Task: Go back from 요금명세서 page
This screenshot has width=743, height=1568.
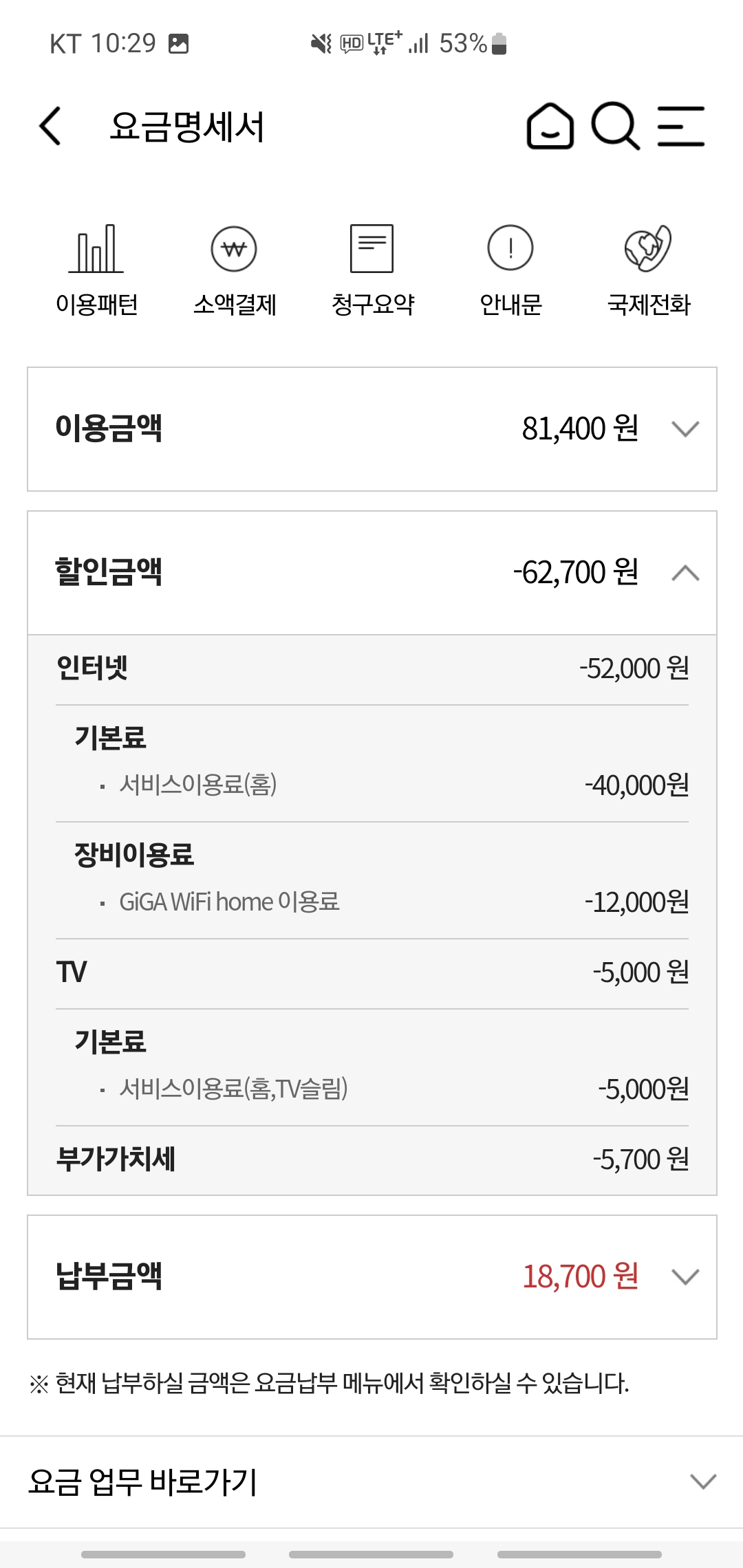Action: pos(50,126)
